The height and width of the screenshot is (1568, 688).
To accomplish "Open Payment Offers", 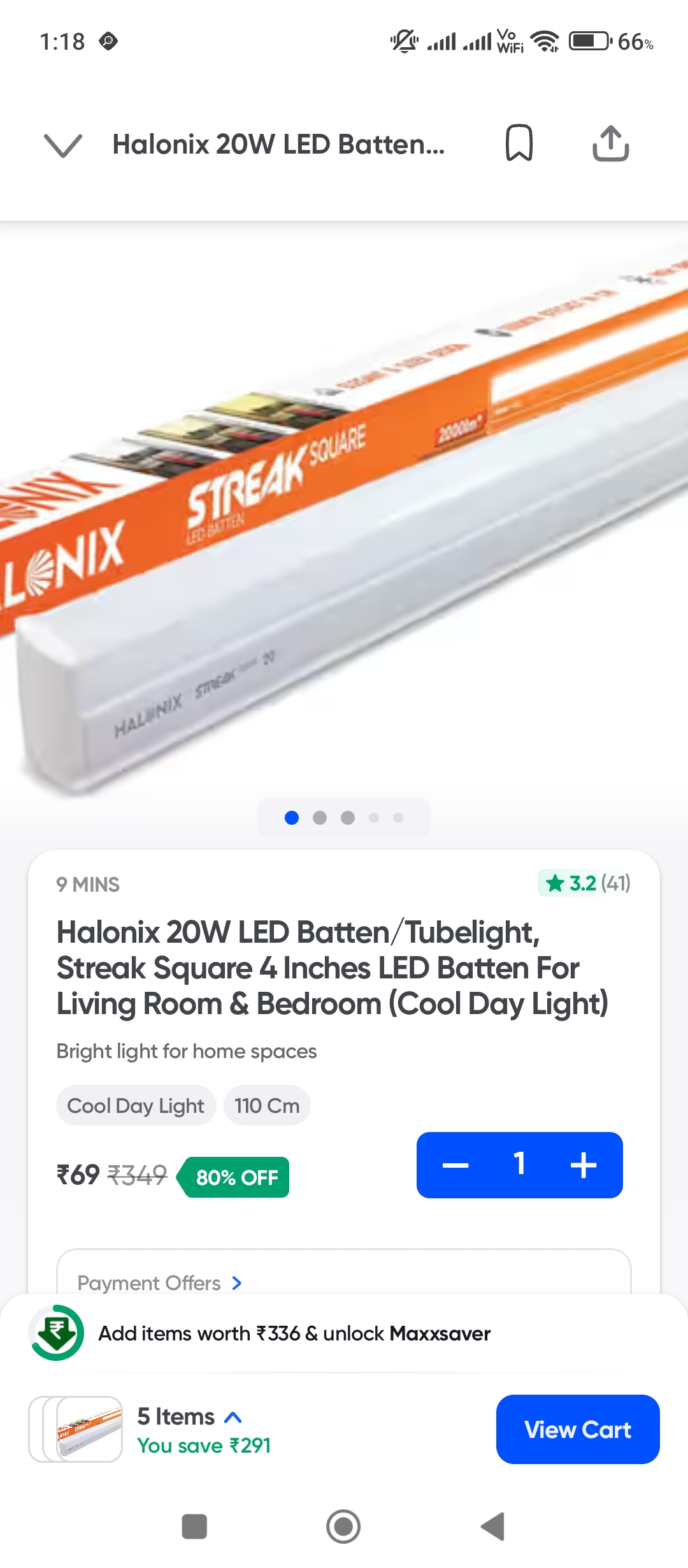I will pos(159,1282).
